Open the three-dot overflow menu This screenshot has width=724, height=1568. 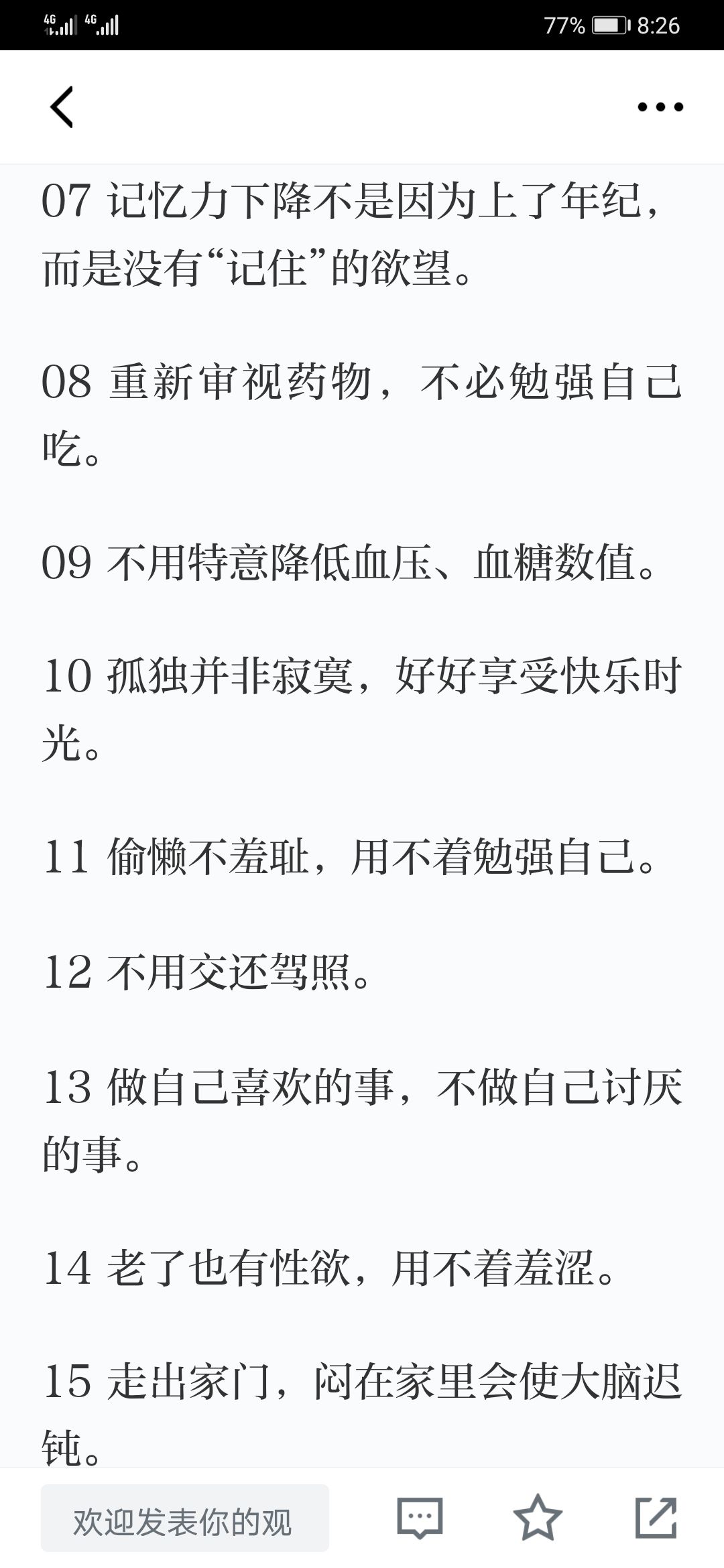(x=660, y=107)
